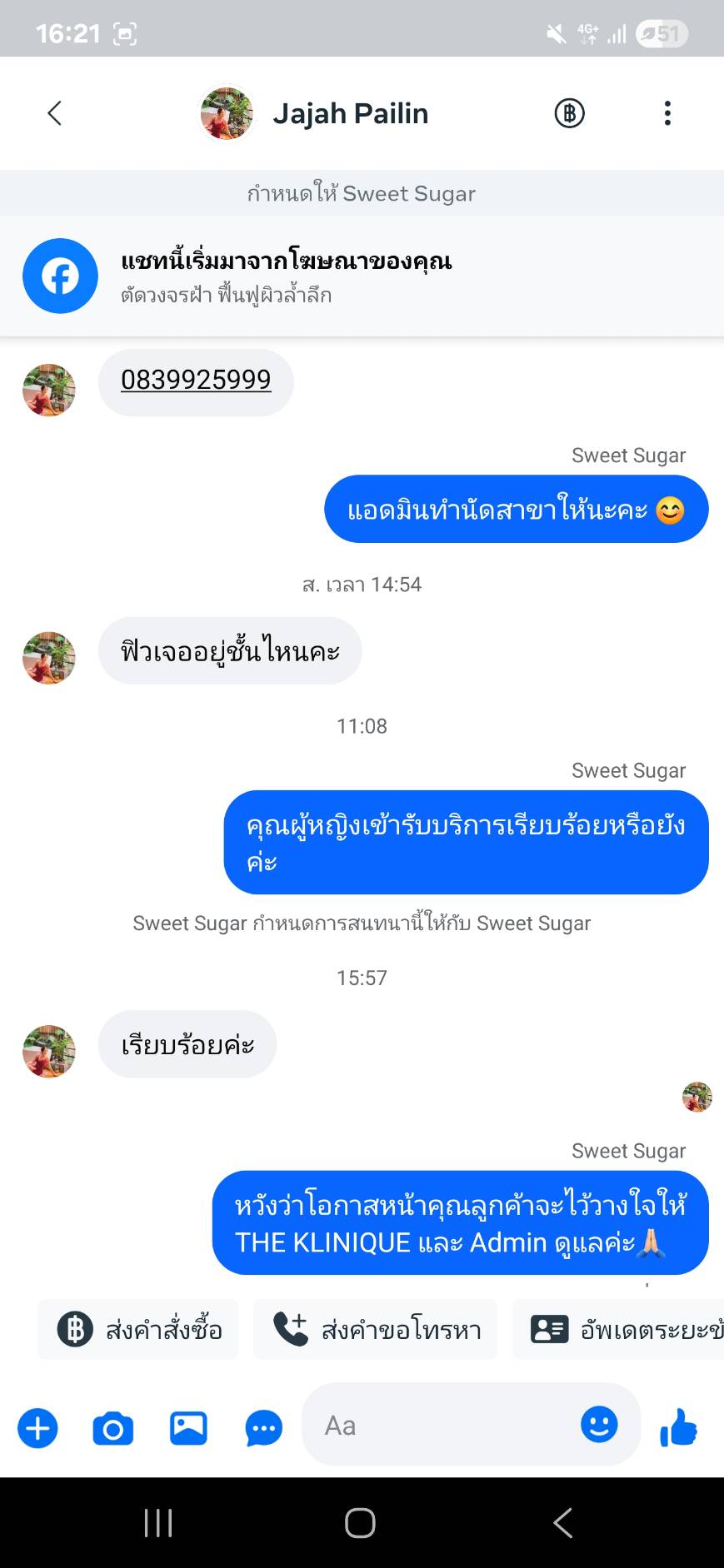
Task: Tap the phone number 0839925999
Action: pos(196,380)
